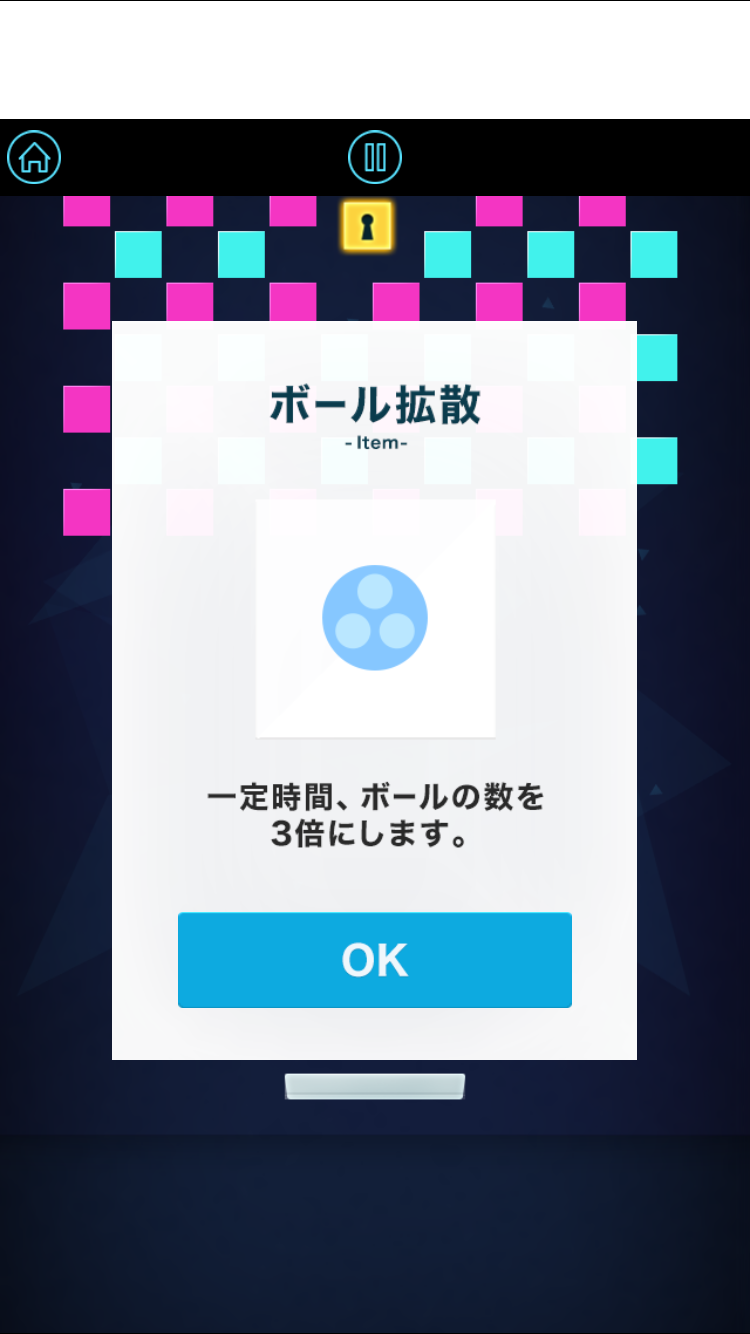Go to the home screen icon

point(34,157)
